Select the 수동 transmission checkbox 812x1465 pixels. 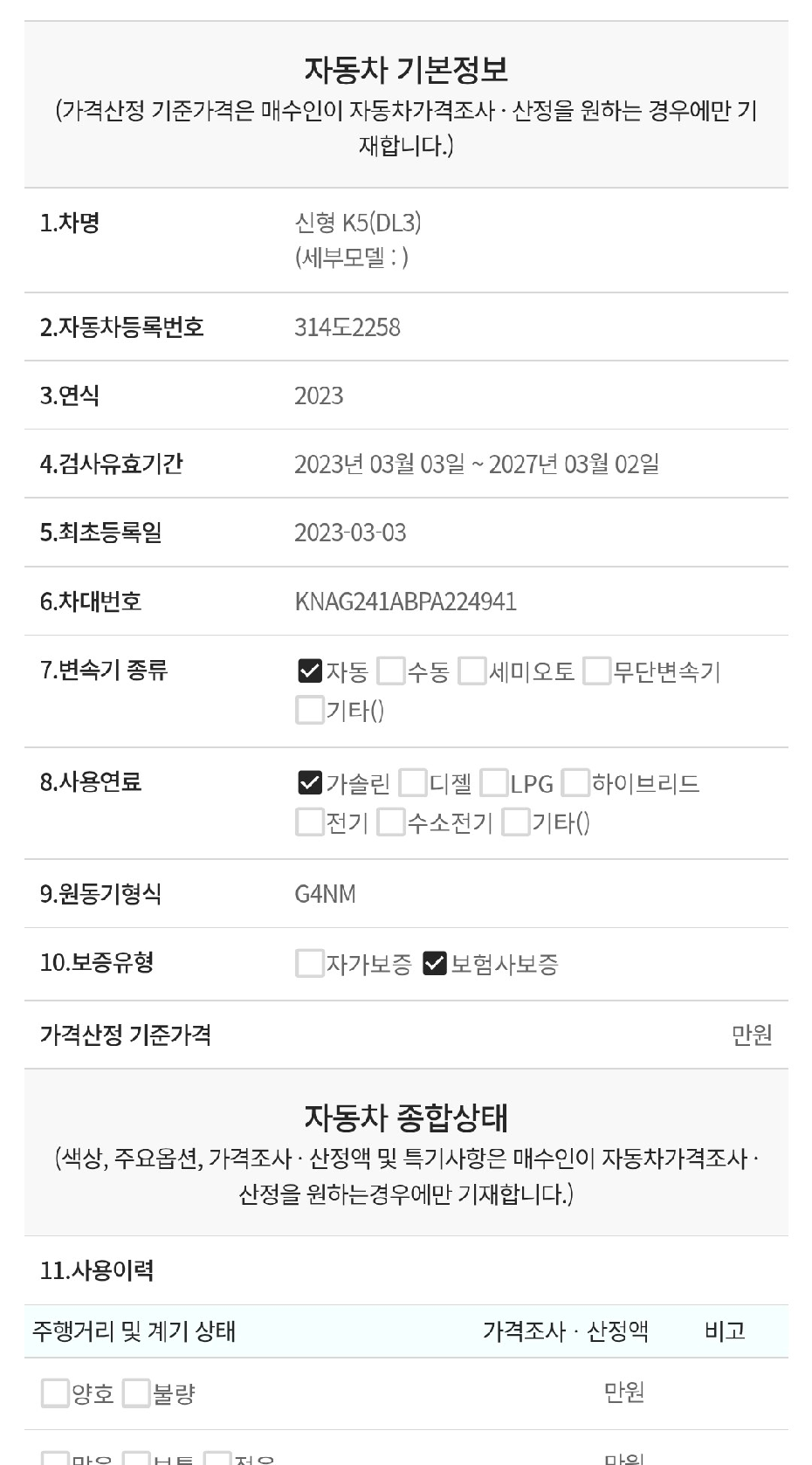[x=391, y=671]
